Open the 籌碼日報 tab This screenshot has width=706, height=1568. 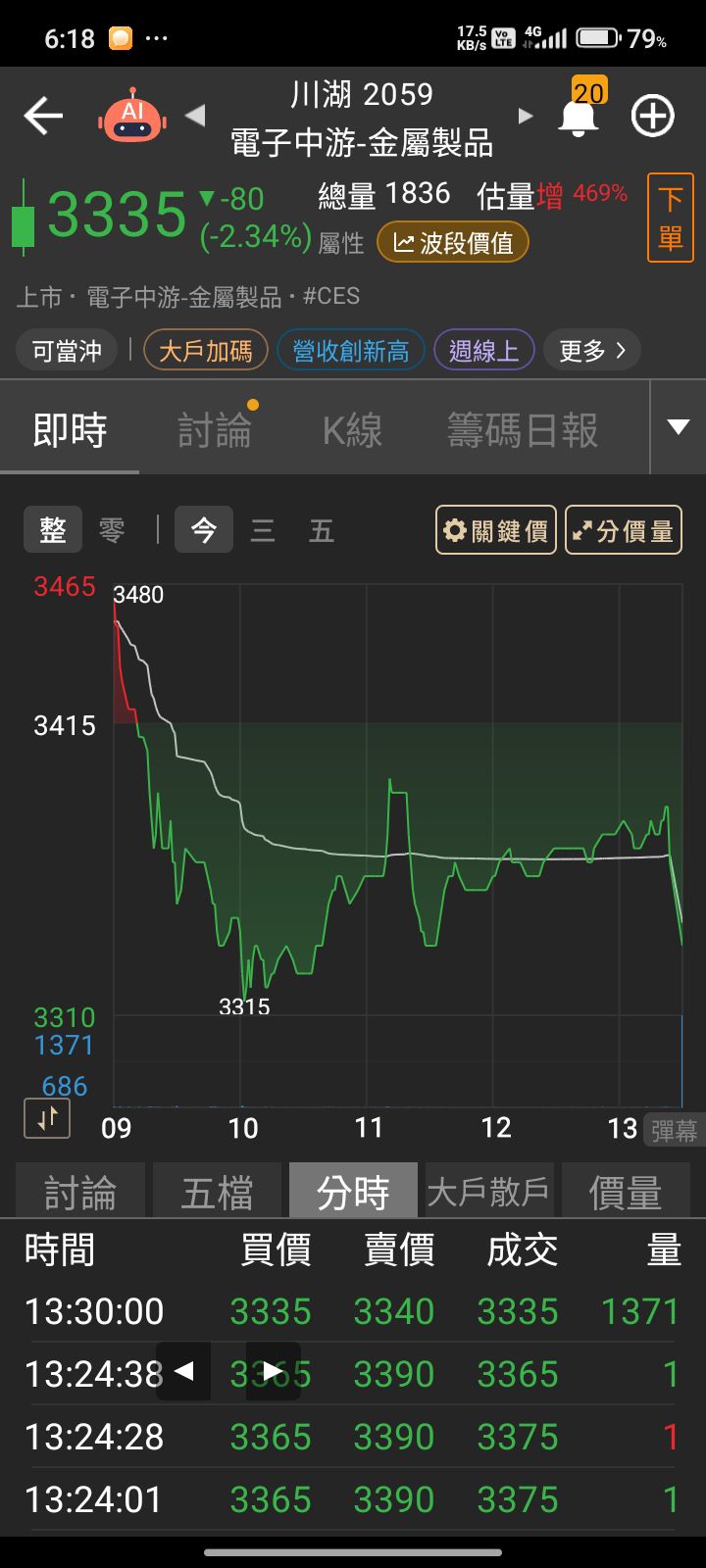pyautogui.click(x=523, y=430)
